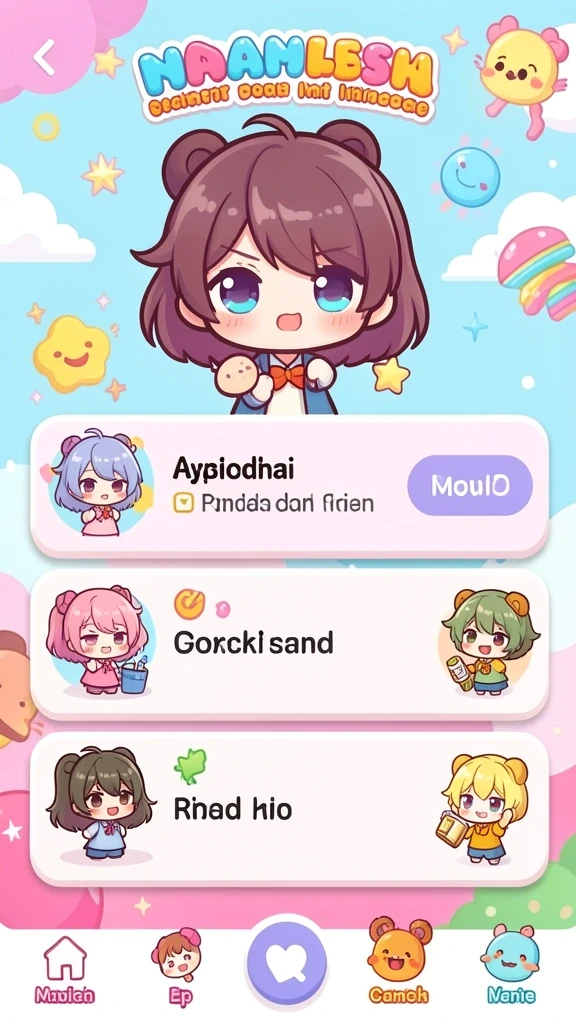Open the Gorcki sand card
Image resolution: width=576 pixels, height=1024 pixels.
pos(289,644)
